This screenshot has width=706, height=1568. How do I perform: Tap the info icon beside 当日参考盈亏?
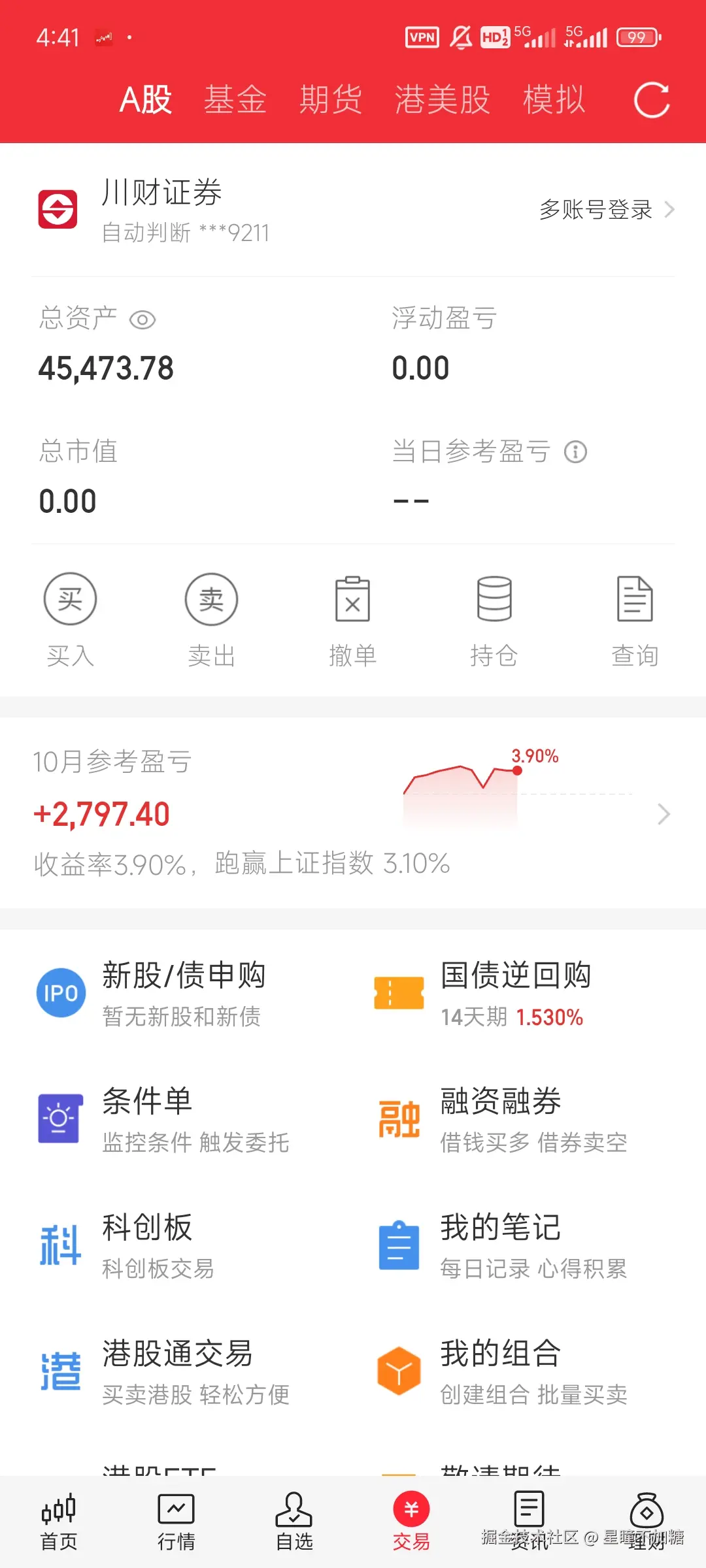[575, 451]
